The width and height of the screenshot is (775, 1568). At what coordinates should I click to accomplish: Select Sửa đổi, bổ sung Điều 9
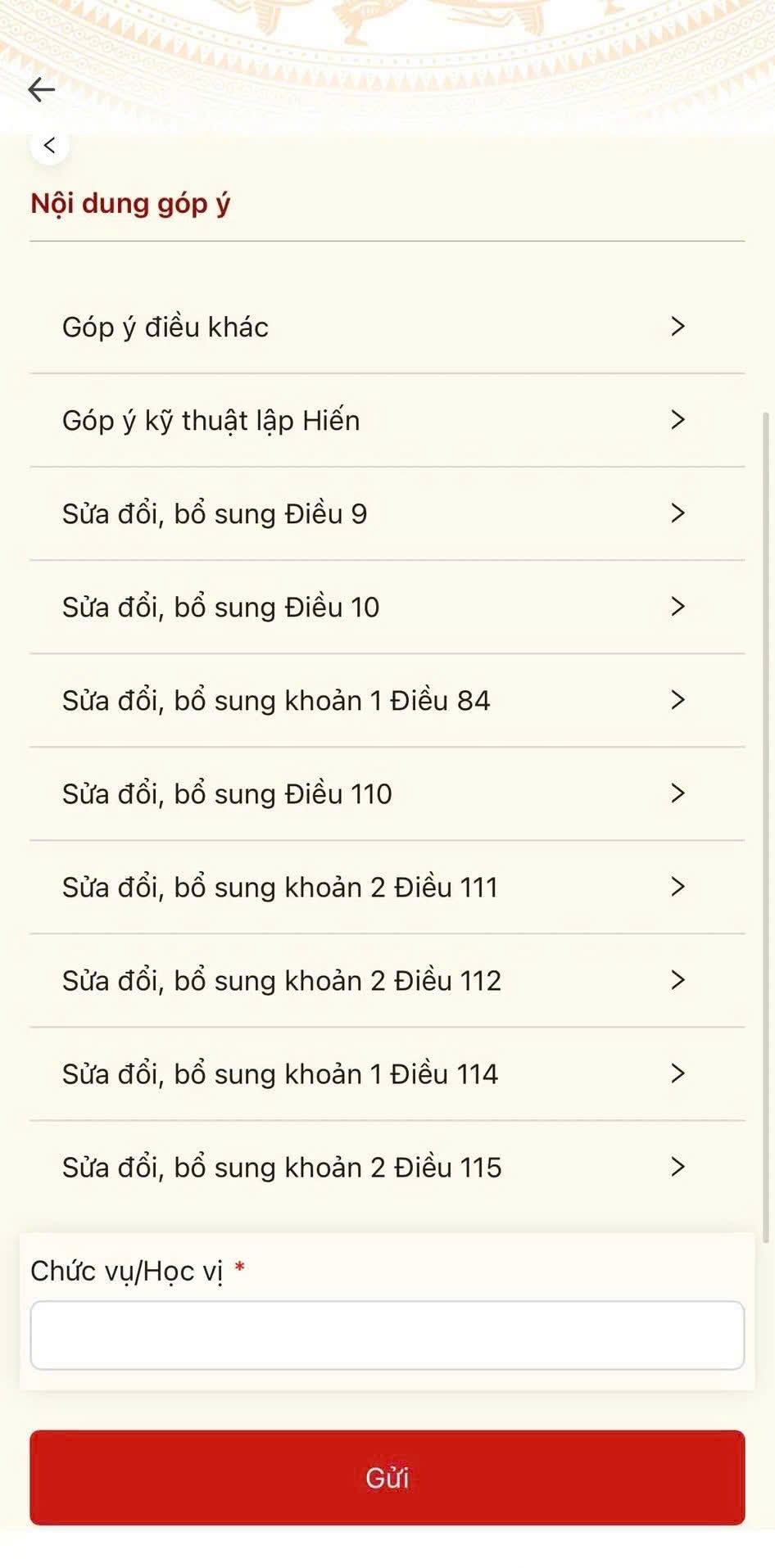coord(387,513)
